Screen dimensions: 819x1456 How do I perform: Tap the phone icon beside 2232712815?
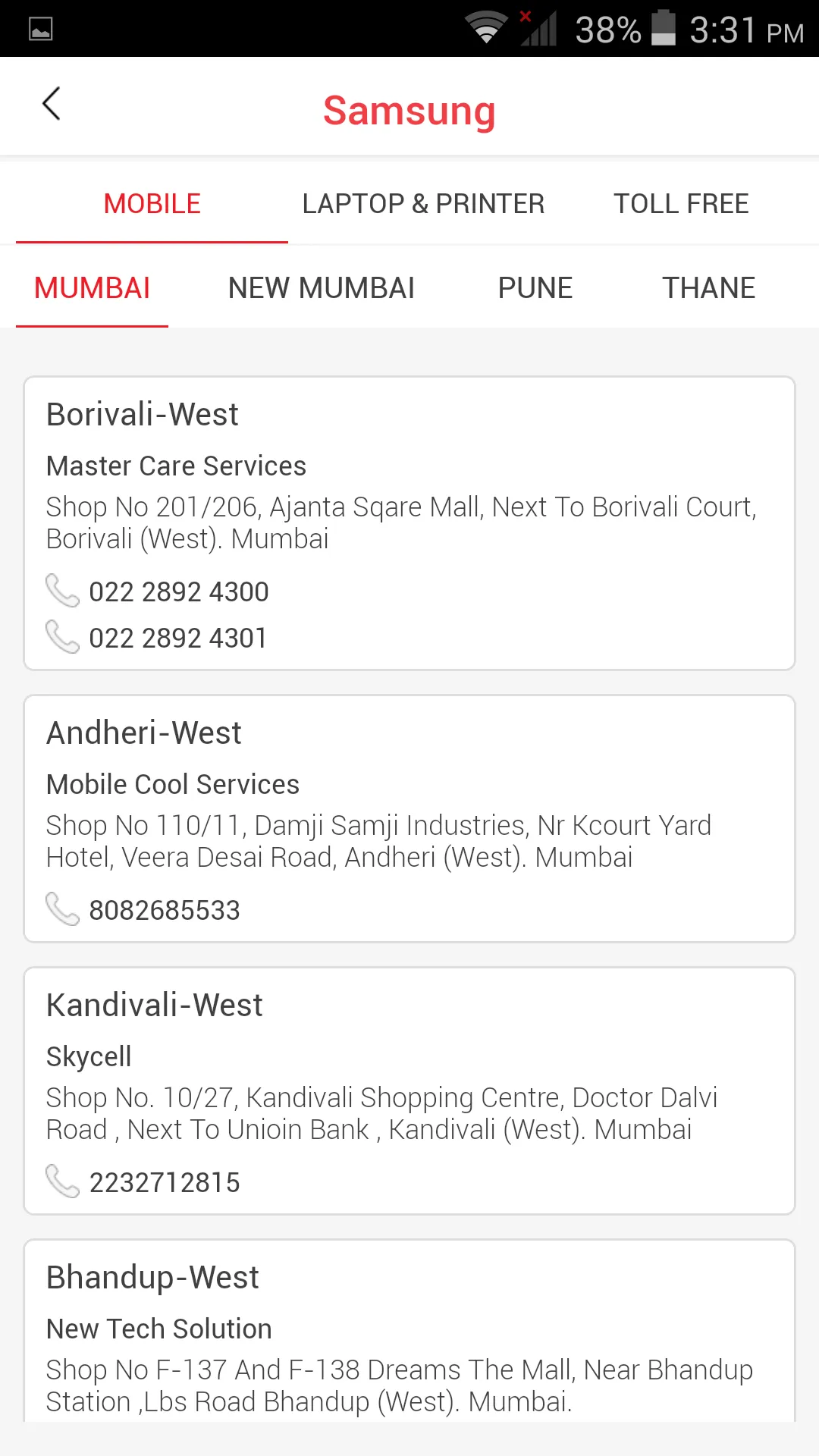(64, 1181)
